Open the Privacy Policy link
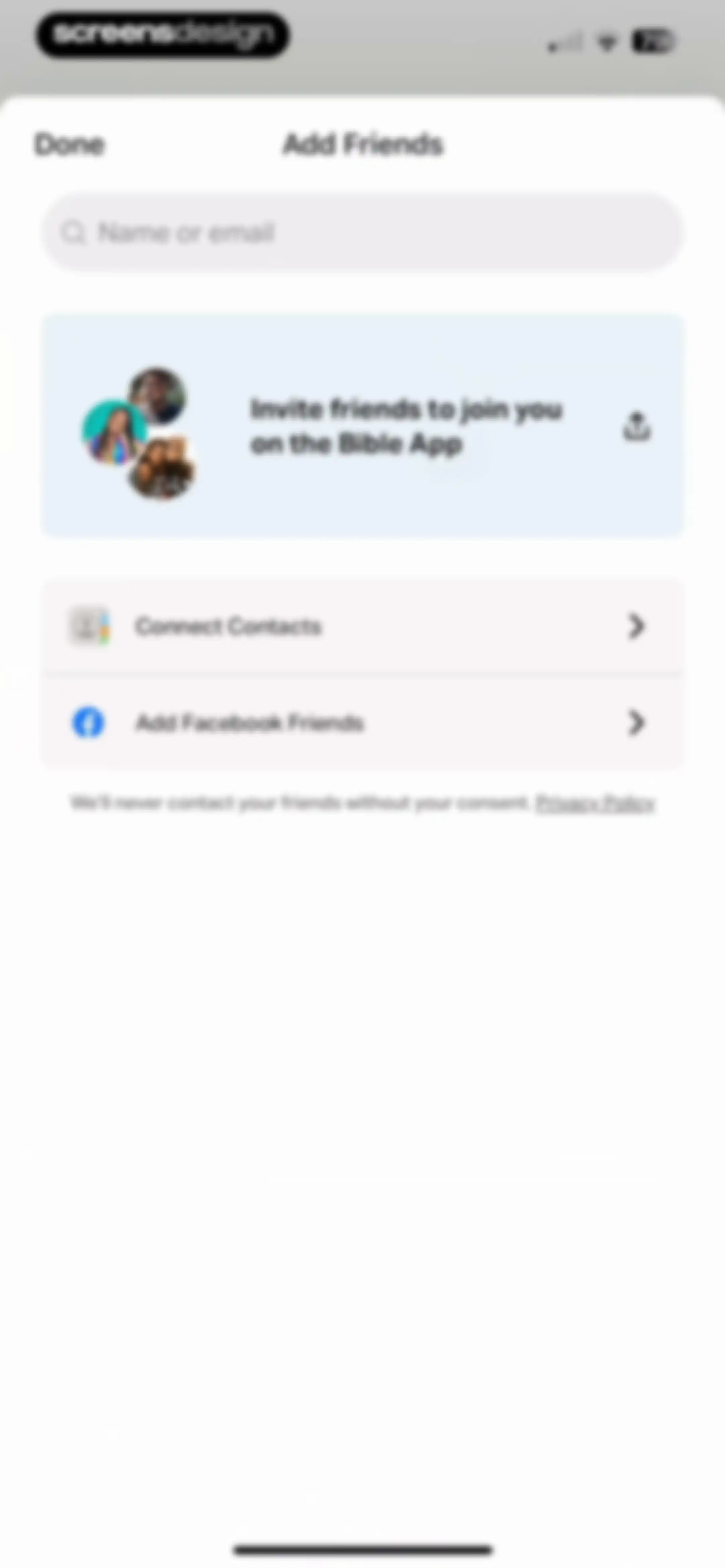725x1568 pixels. point(595,803)
